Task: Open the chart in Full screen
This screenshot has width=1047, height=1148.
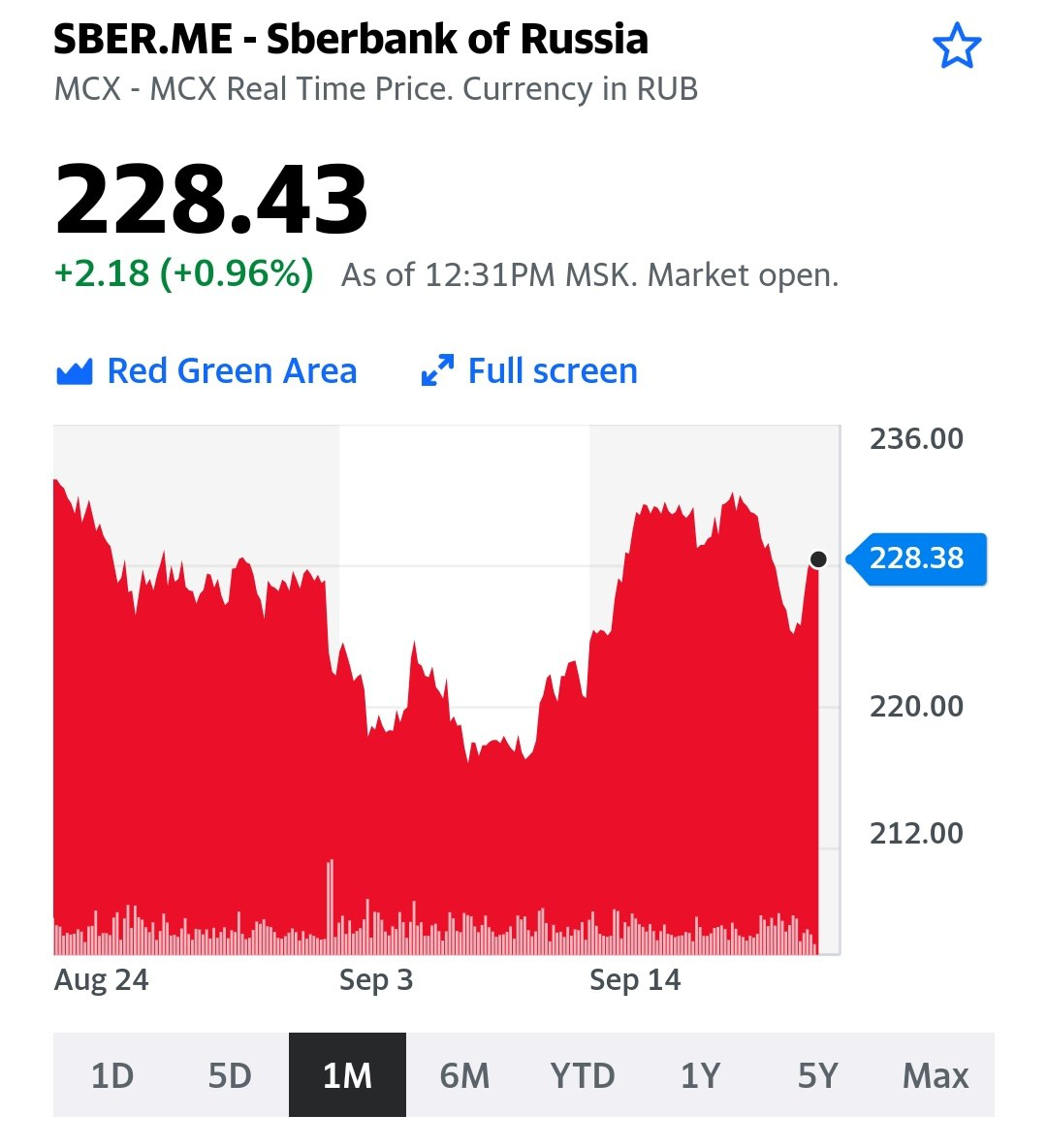Action: pyautogui.click(x=530, y=371)
